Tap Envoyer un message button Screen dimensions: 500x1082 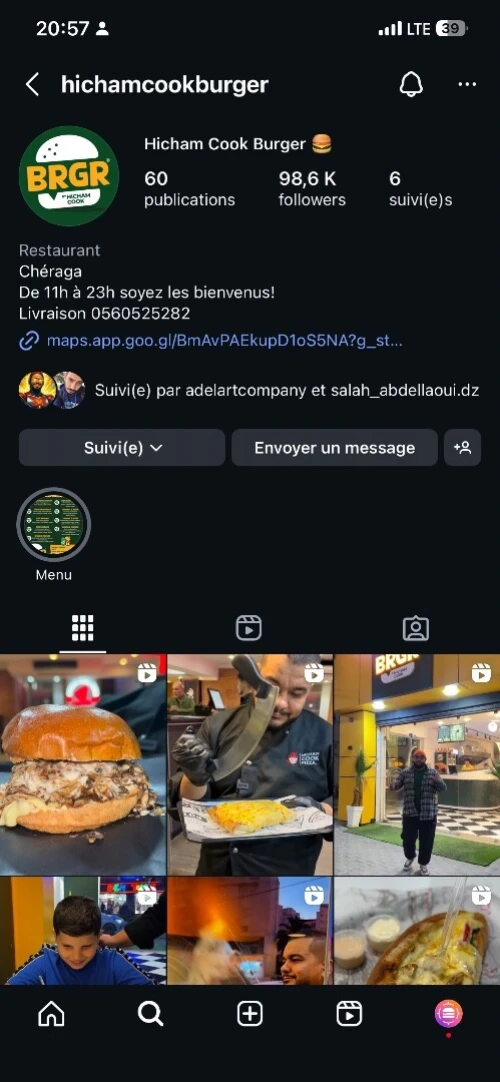[x=334, y=448]
